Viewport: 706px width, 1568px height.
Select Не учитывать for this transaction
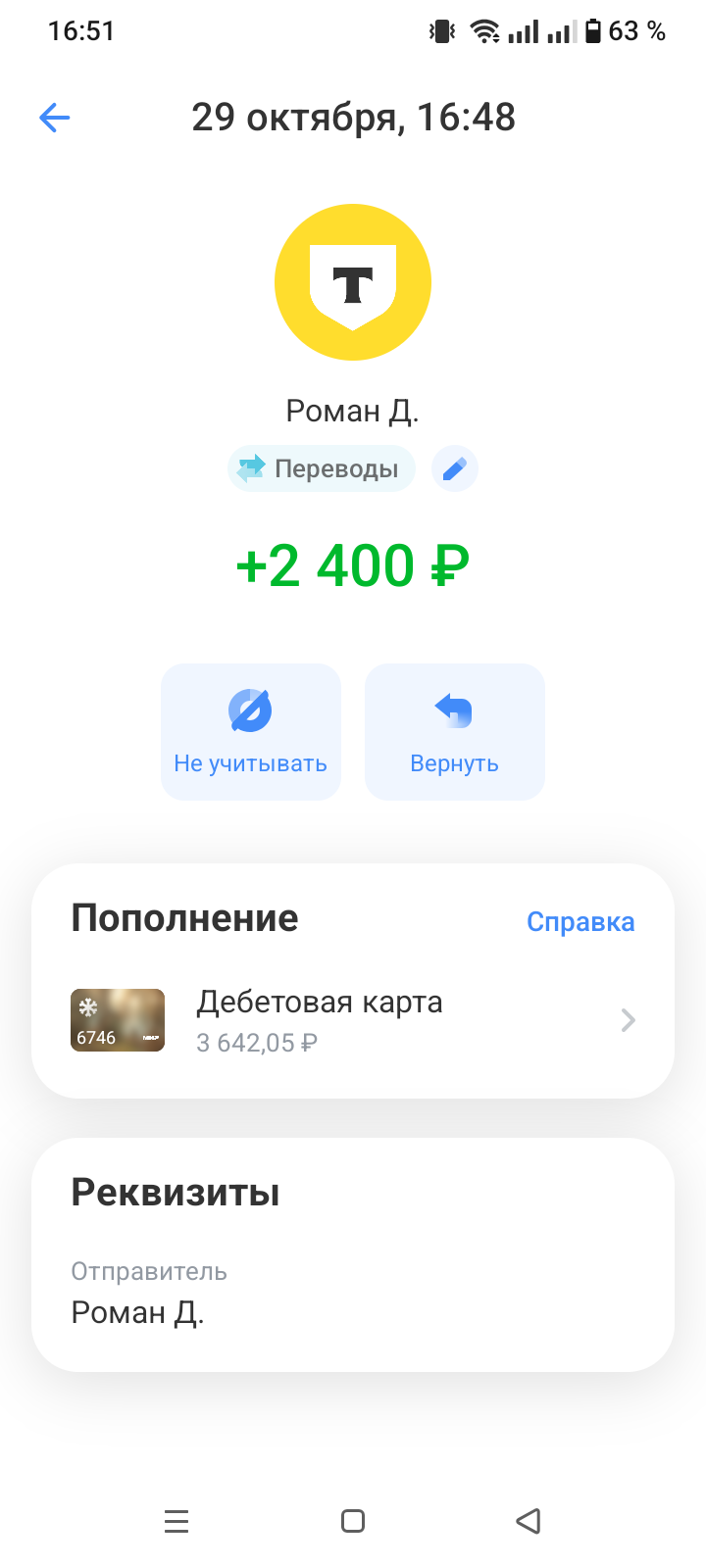pos(251,732)
